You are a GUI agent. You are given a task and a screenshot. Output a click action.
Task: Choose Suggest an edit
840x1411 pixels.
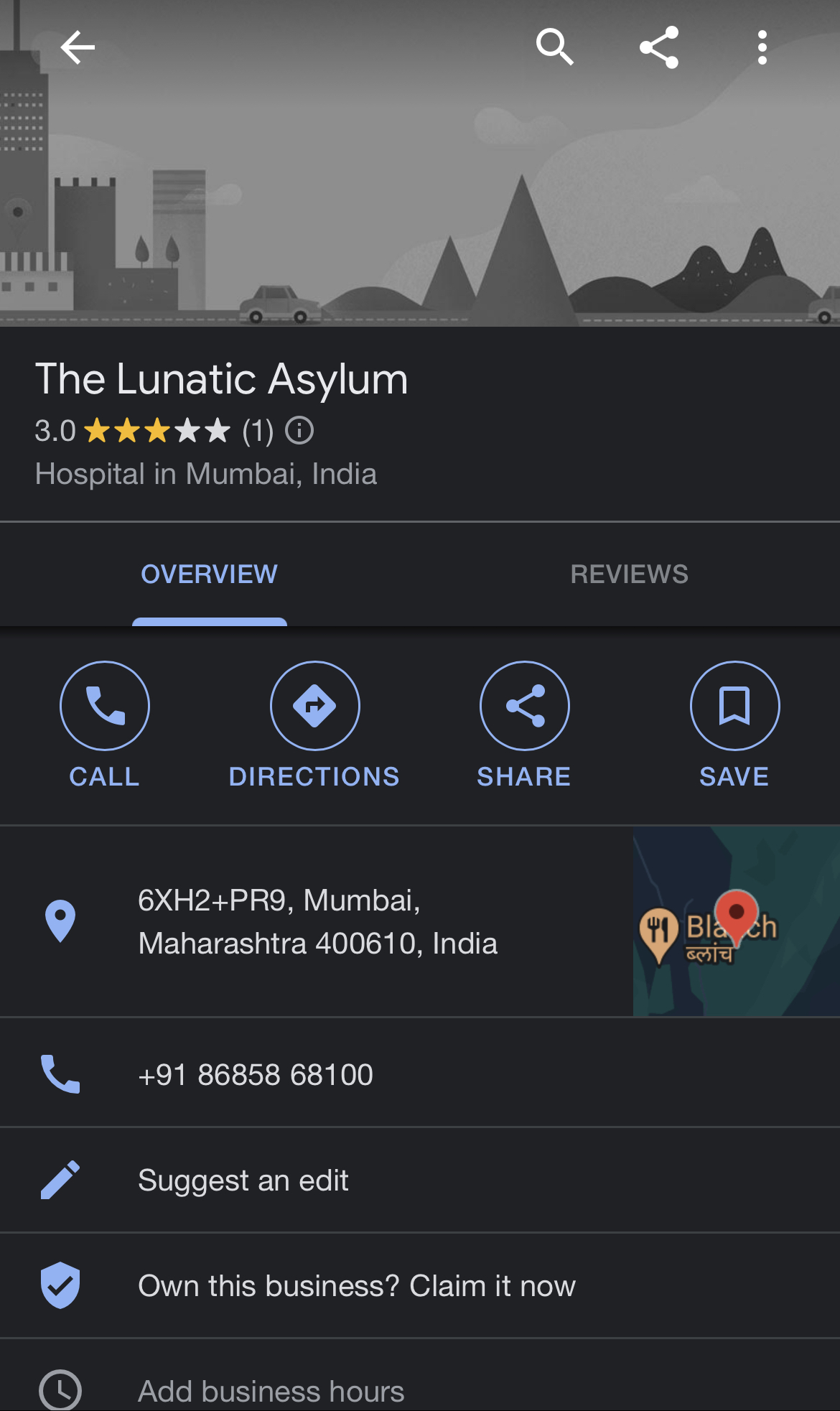(x=243, y=1181)
